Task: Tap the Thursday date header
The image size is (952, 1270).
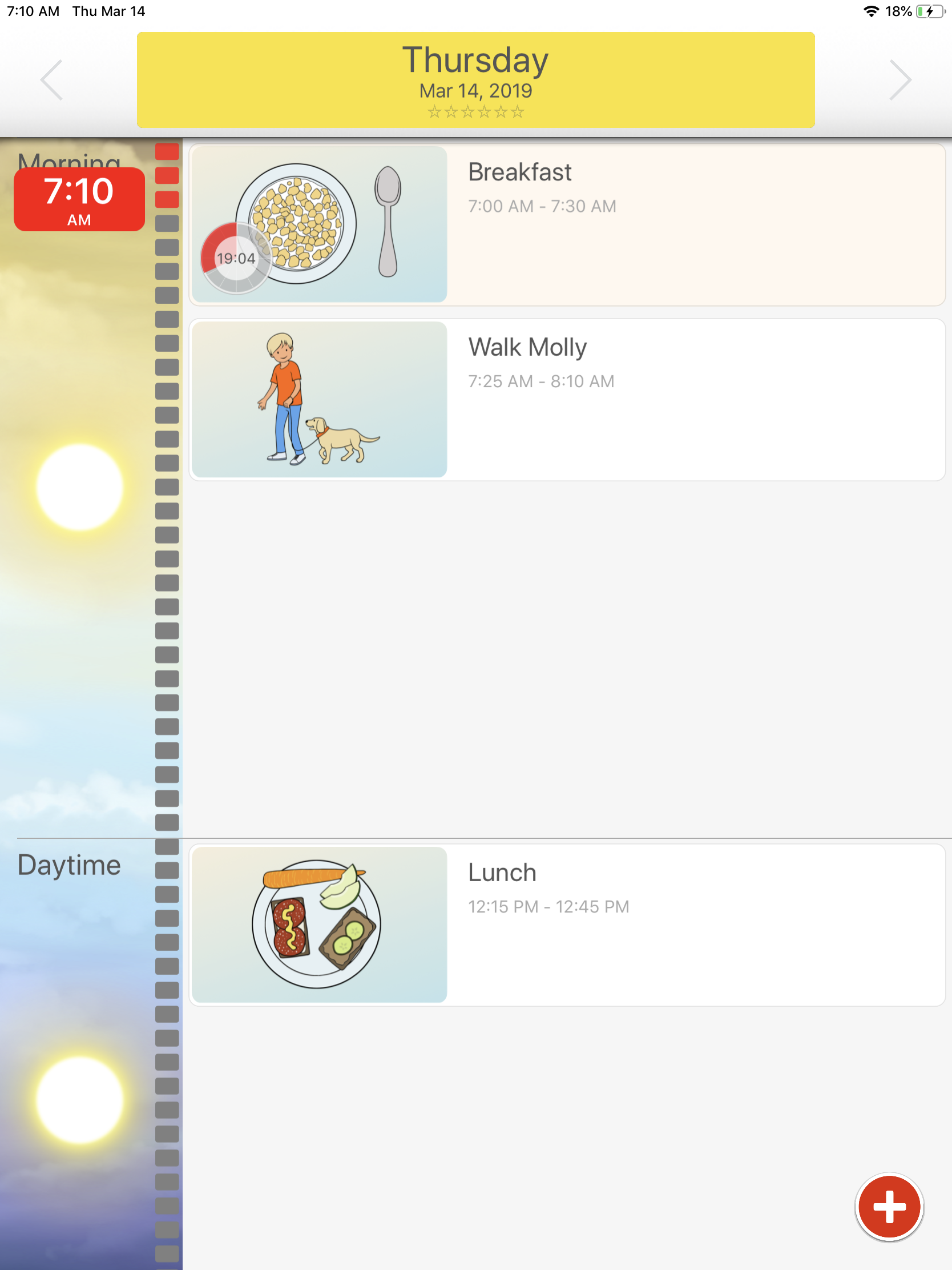Action: coord(475,80)
